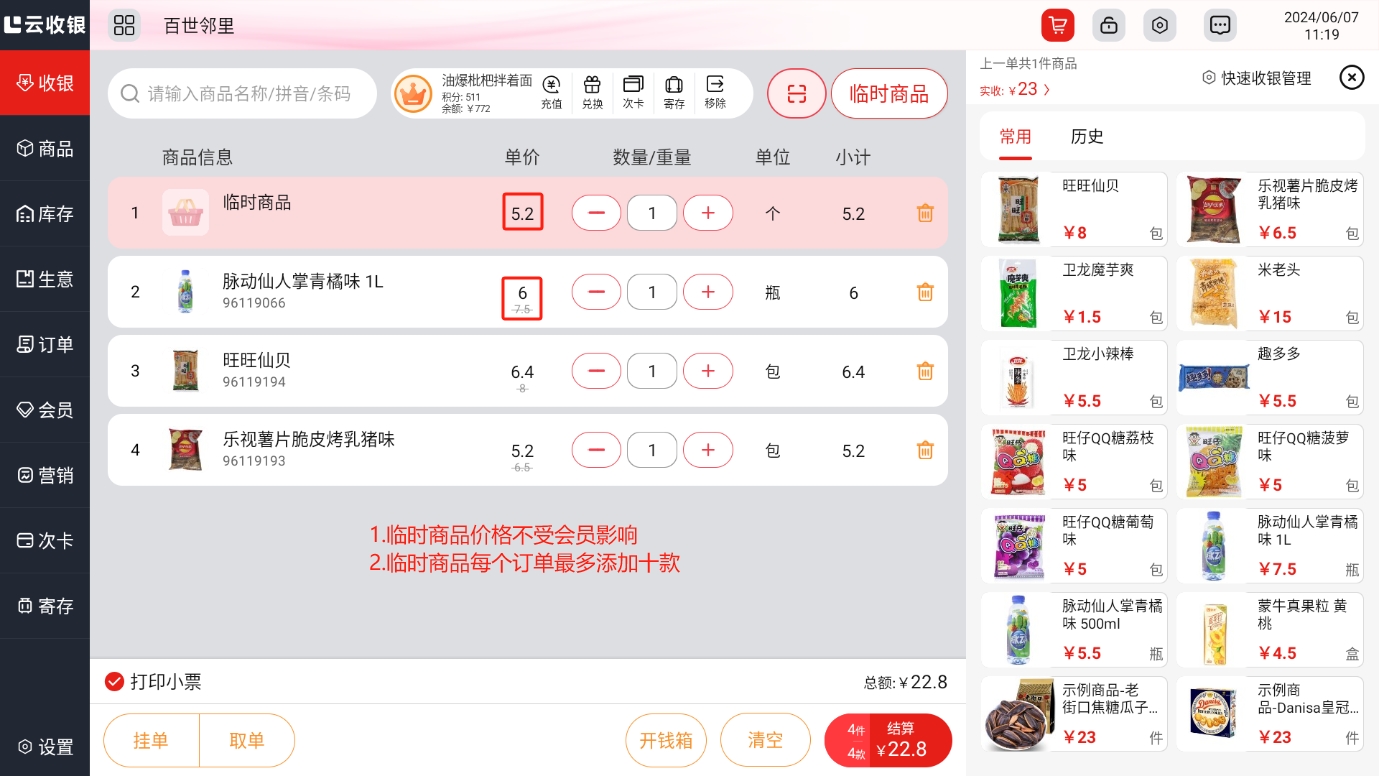
Task: Open 设置 in the sidebar
Action: 45,747
